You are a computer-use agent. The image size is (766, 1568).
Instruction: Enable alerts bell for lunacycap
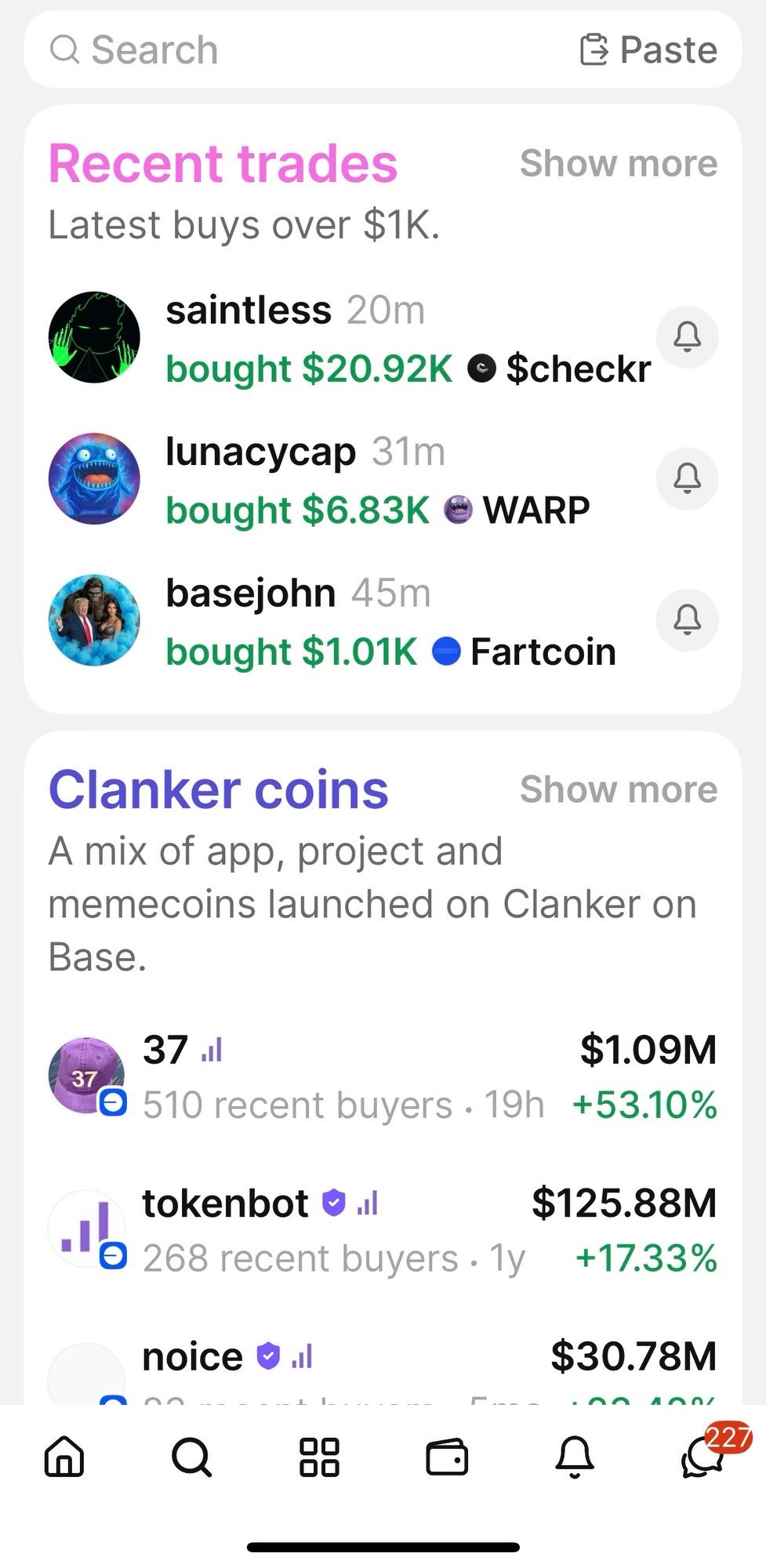pos(687,478)
